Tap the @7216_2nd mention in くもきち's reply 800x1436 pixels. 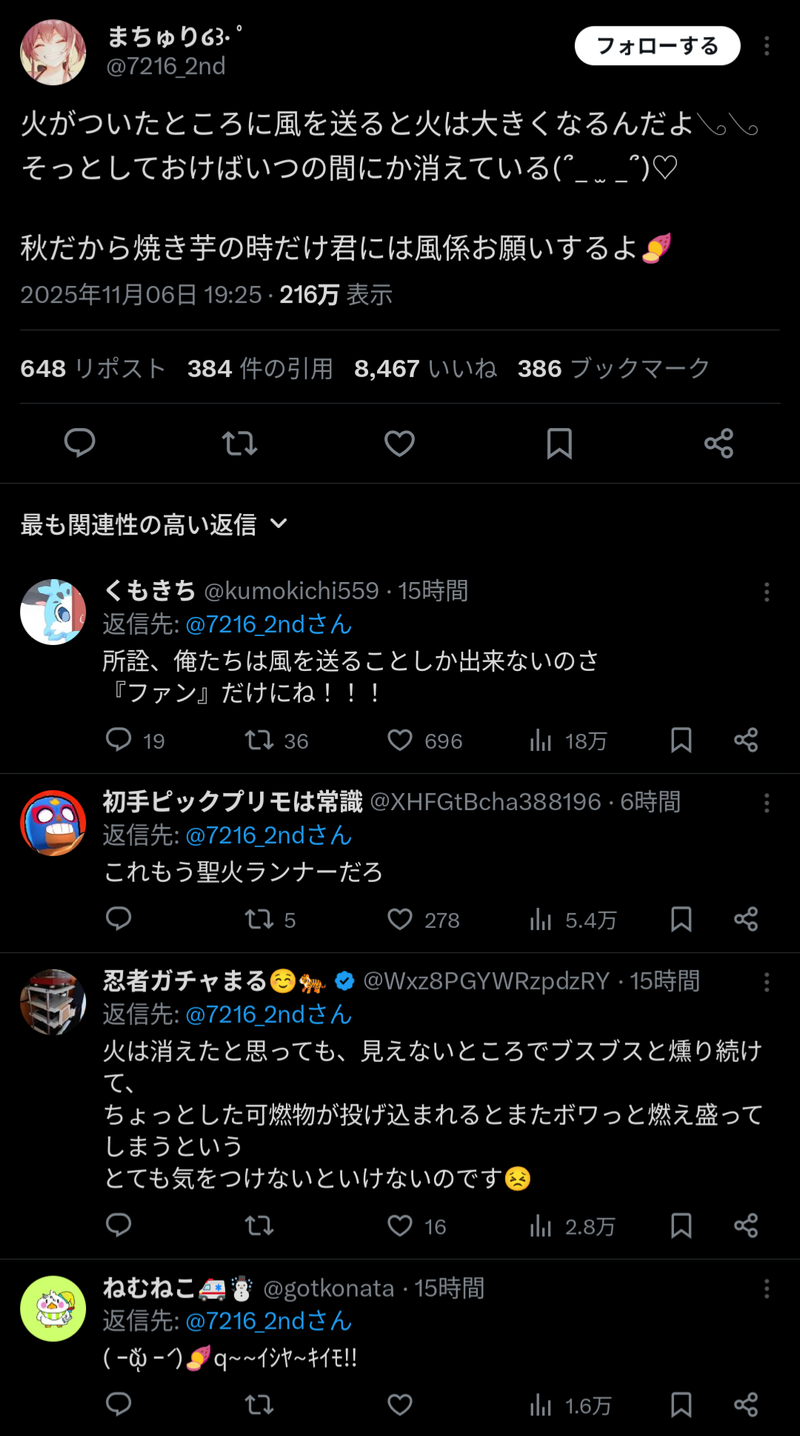tap(269, 624)
